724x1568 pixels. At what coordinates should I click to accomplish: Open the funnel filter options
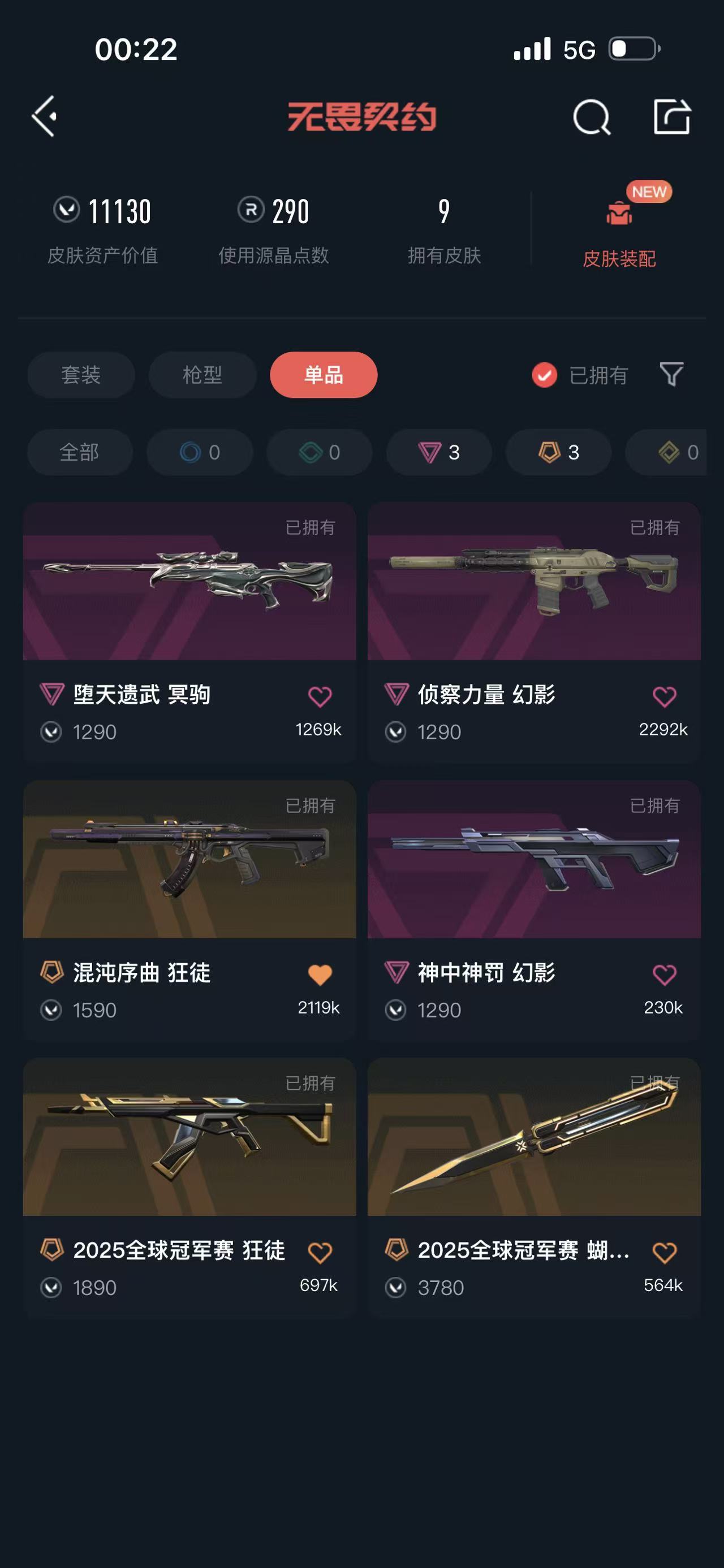671,374
